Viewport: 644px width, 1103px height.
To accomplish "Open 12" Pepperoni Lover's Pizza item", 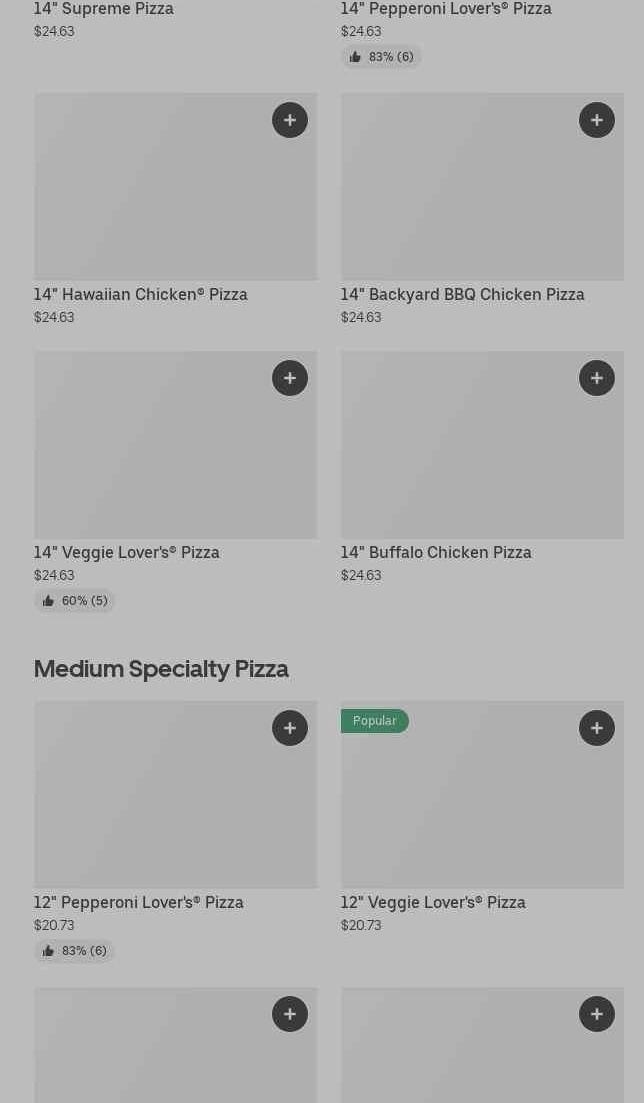I will click(x=139, y=902).
